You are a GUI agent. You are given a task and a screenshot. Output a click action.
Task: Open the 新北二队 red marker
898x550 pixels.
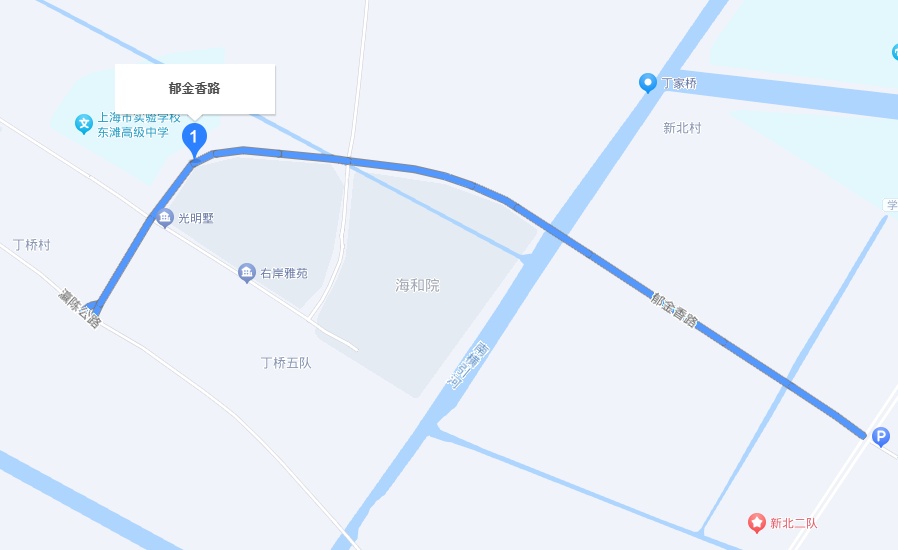pyautogui.click(x=757, y=522)
